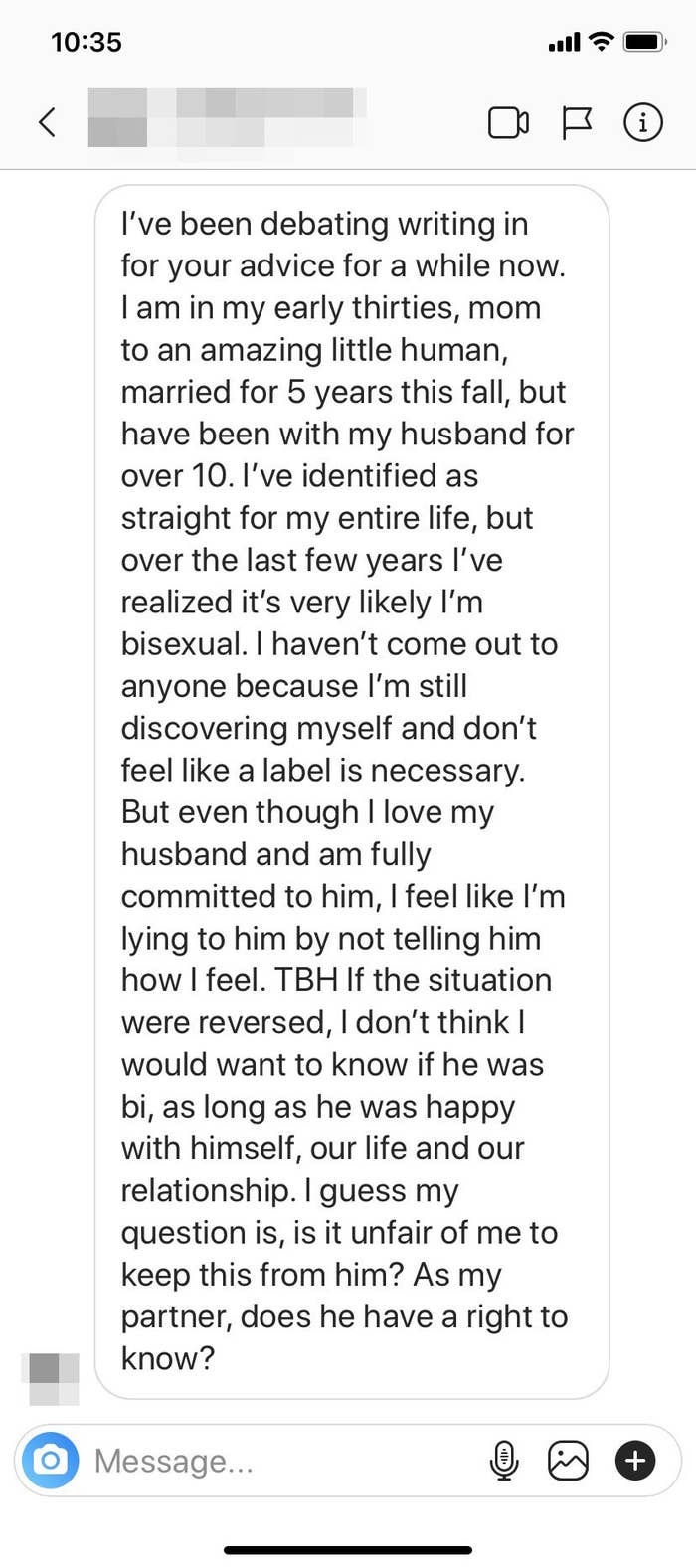This screenshot has height=1568, width=696.
Task: Tap the flag icon in the header
Action: [577, 122]
